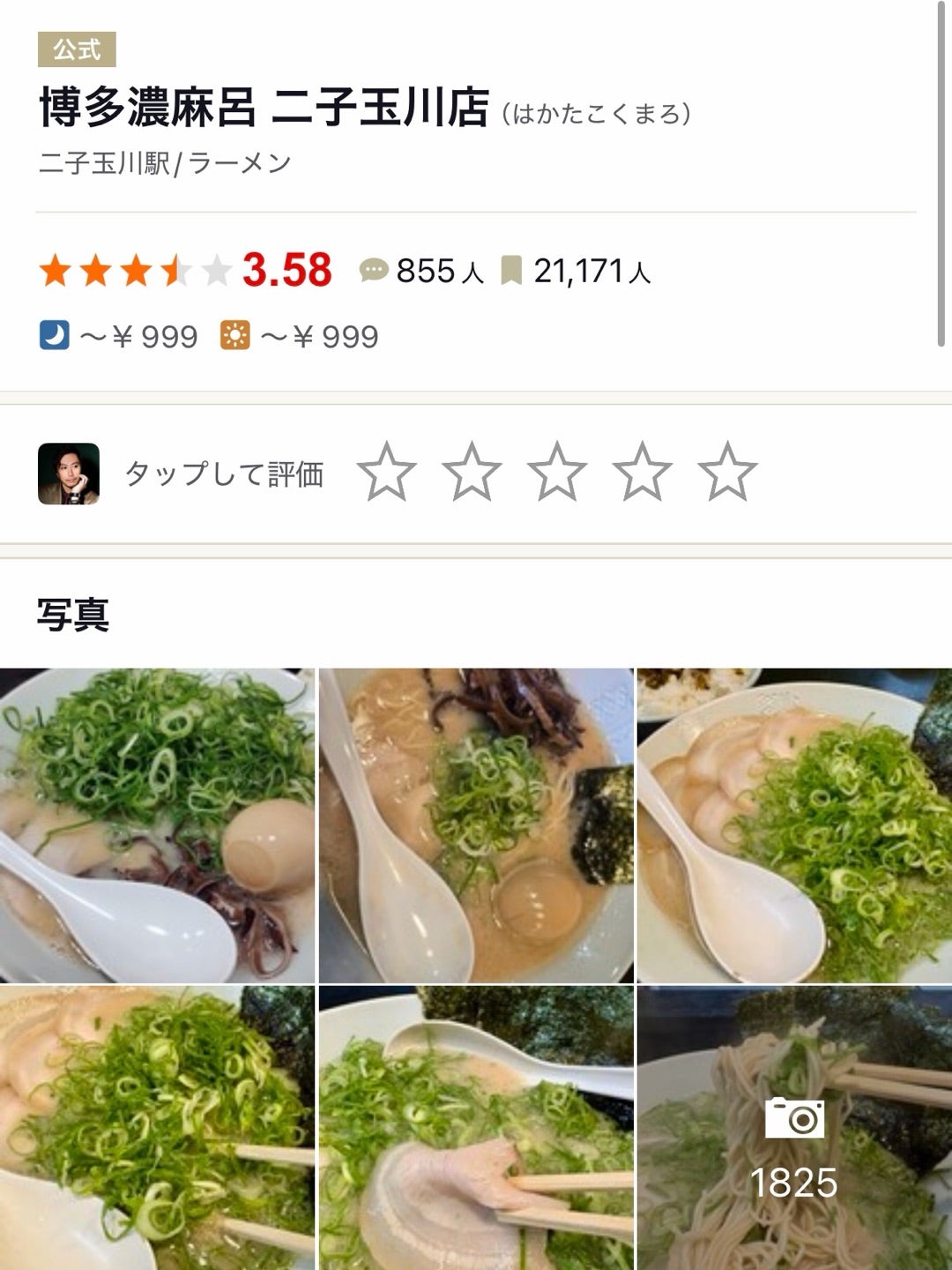Rate the restaurant one star
The width and height of the screenshot is (952, 1270).
pos(387,473)
